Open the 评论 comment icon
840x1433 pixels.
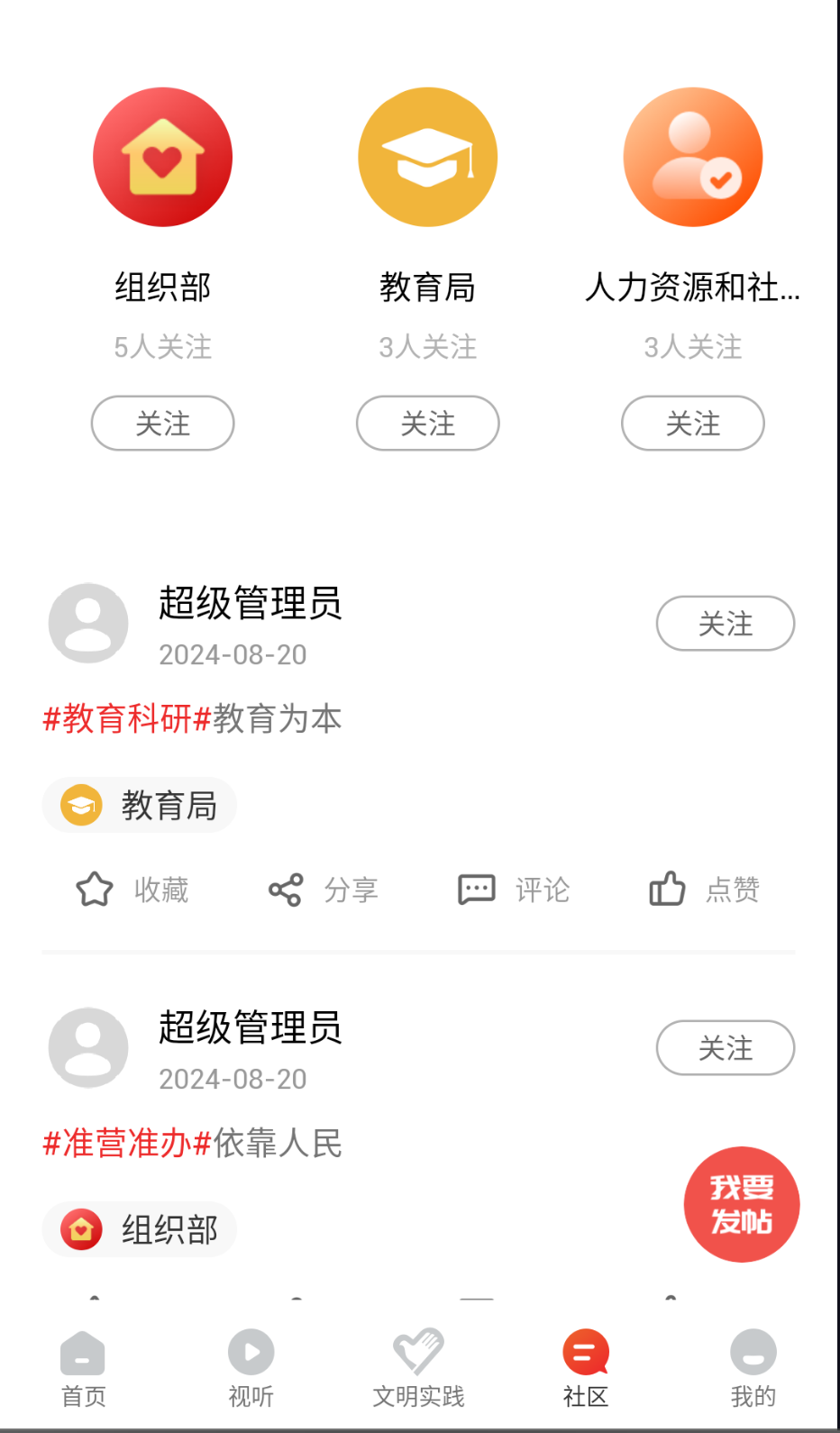477,890
